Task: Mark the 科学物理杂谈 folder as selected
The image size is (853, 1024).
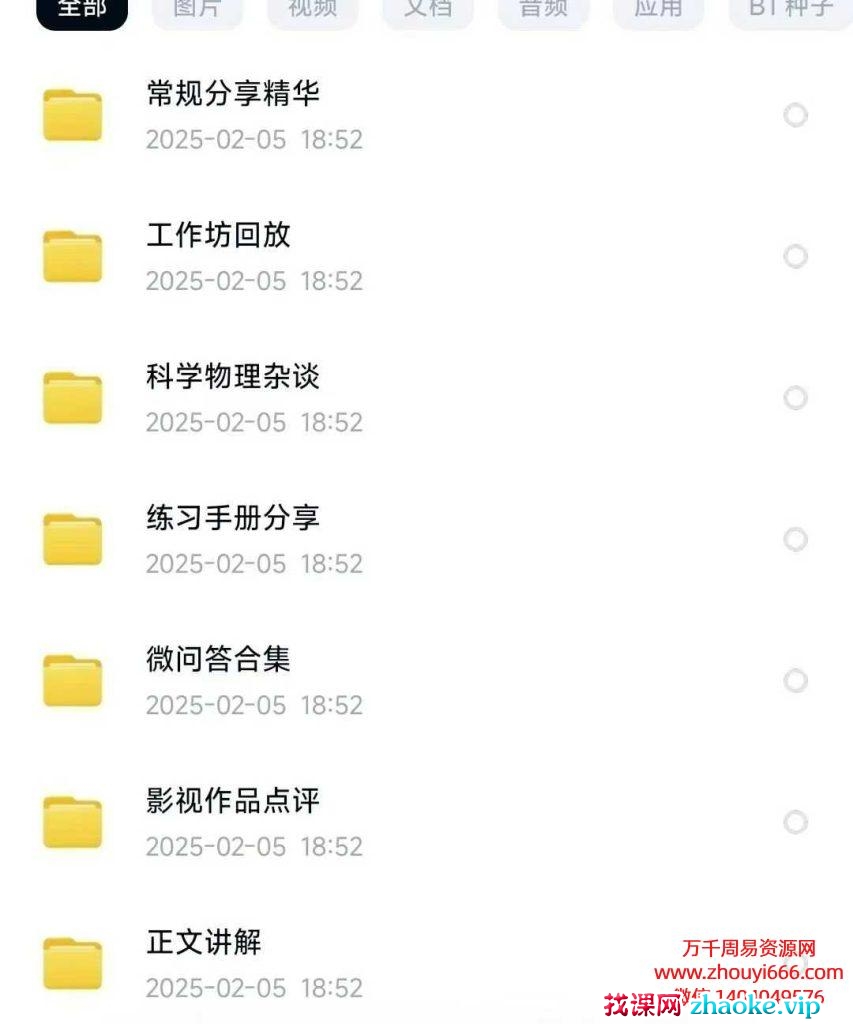Action: (795, 398)
